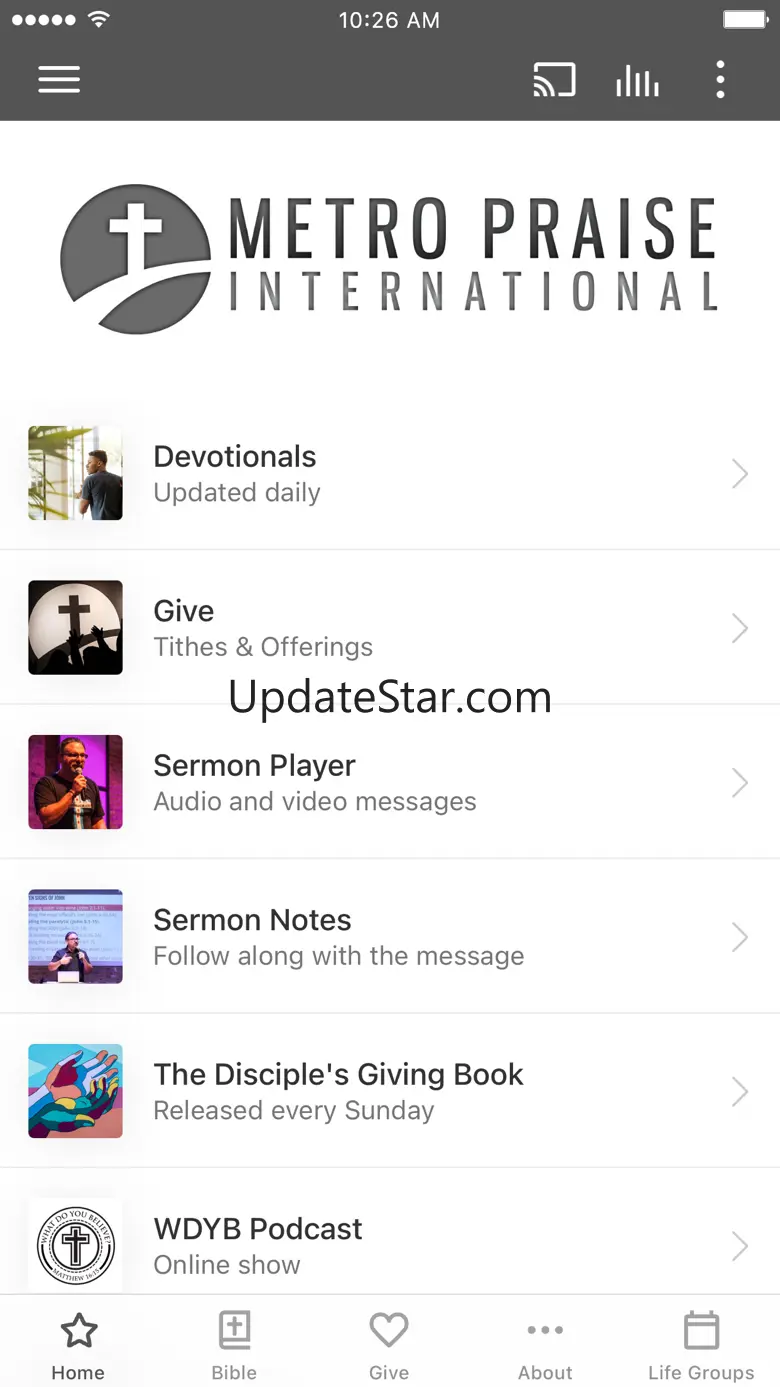Go to the About tab
This screenshot has width=780, height=1387.
(545, 1344)
